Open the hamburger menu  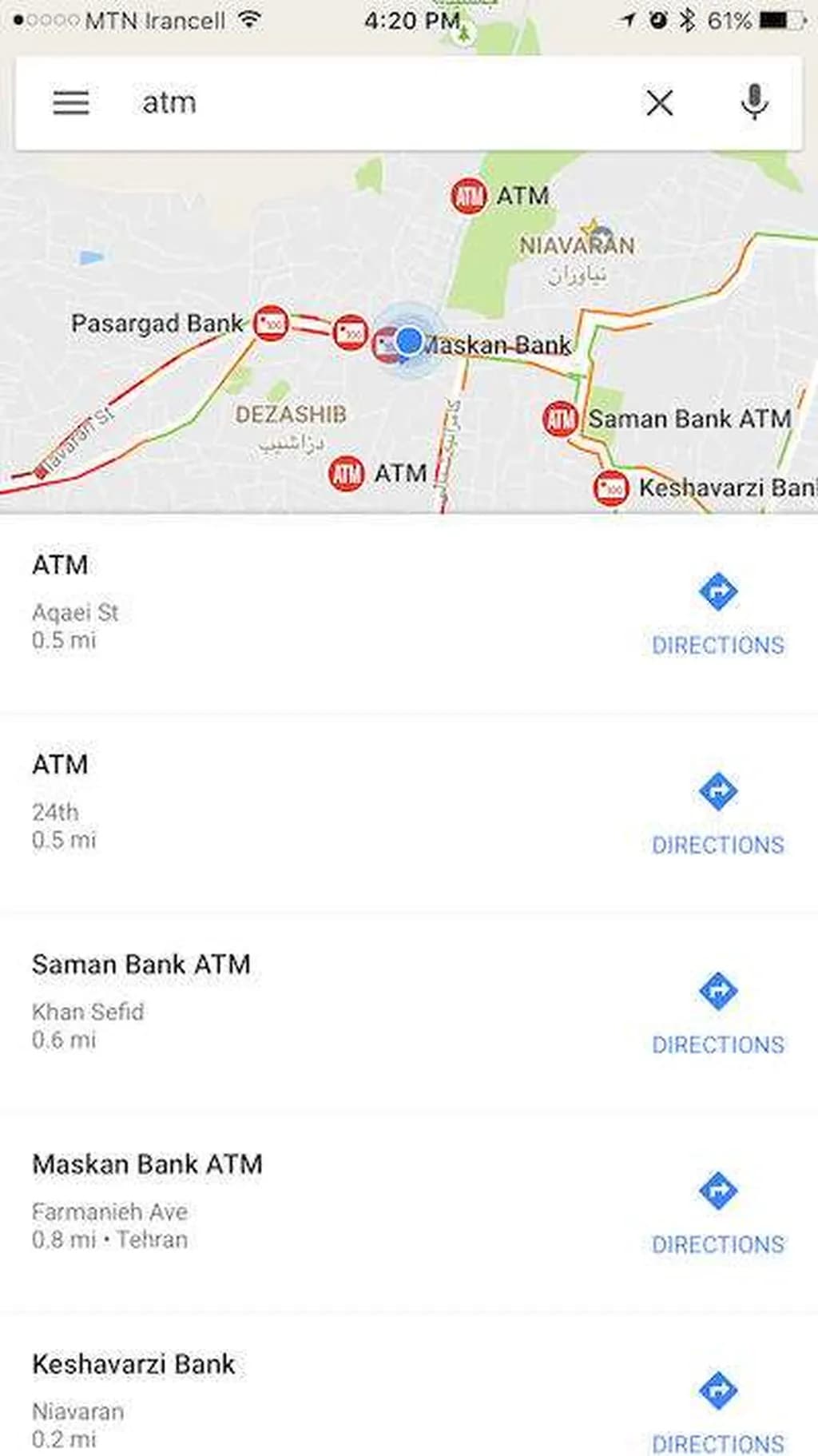[71, 103]
